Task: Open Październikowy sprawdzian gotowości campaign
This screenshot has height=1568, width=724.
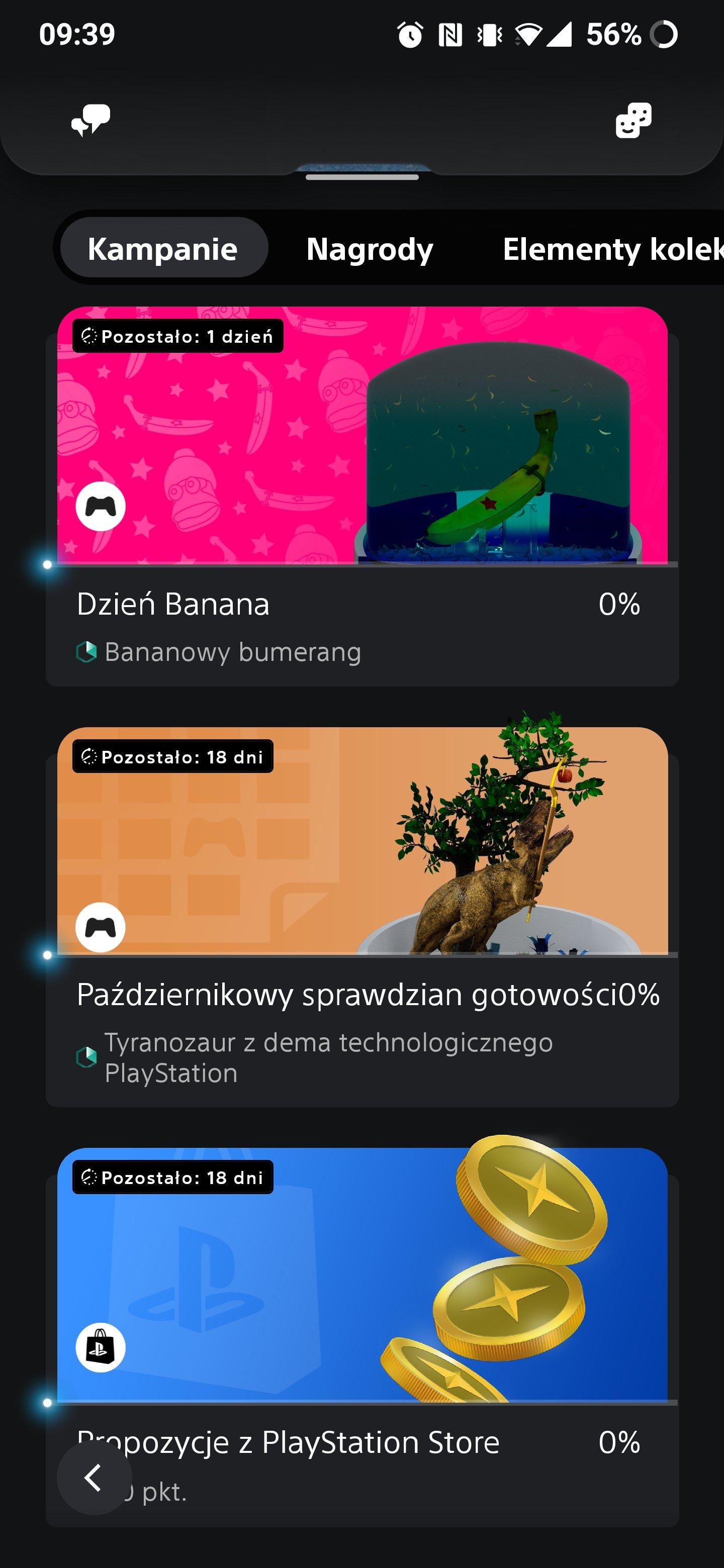Action: [361, 916]
